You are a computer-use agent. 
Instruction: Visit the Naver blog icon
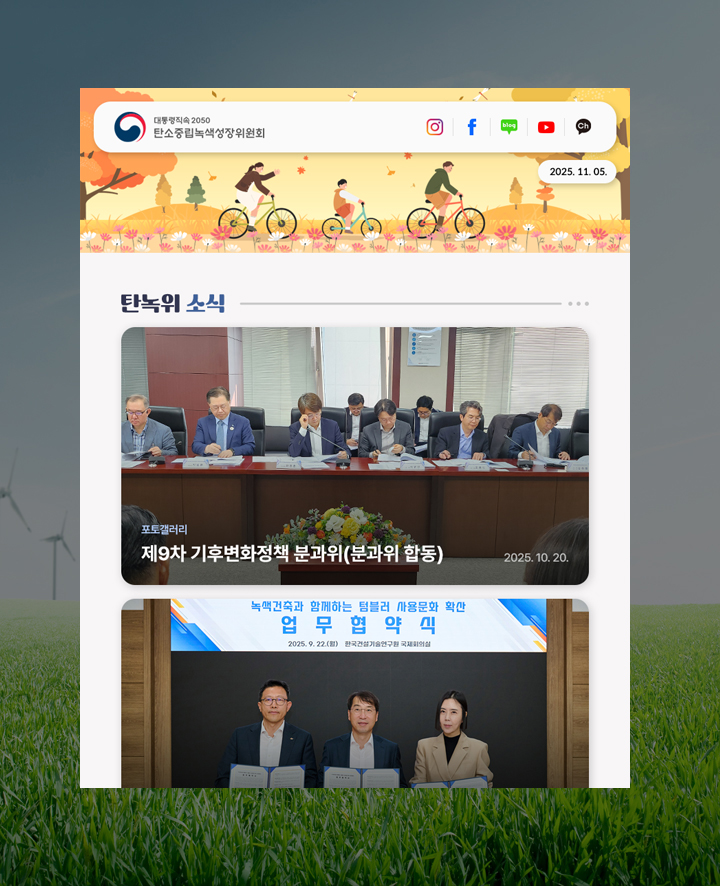(509, 127)
